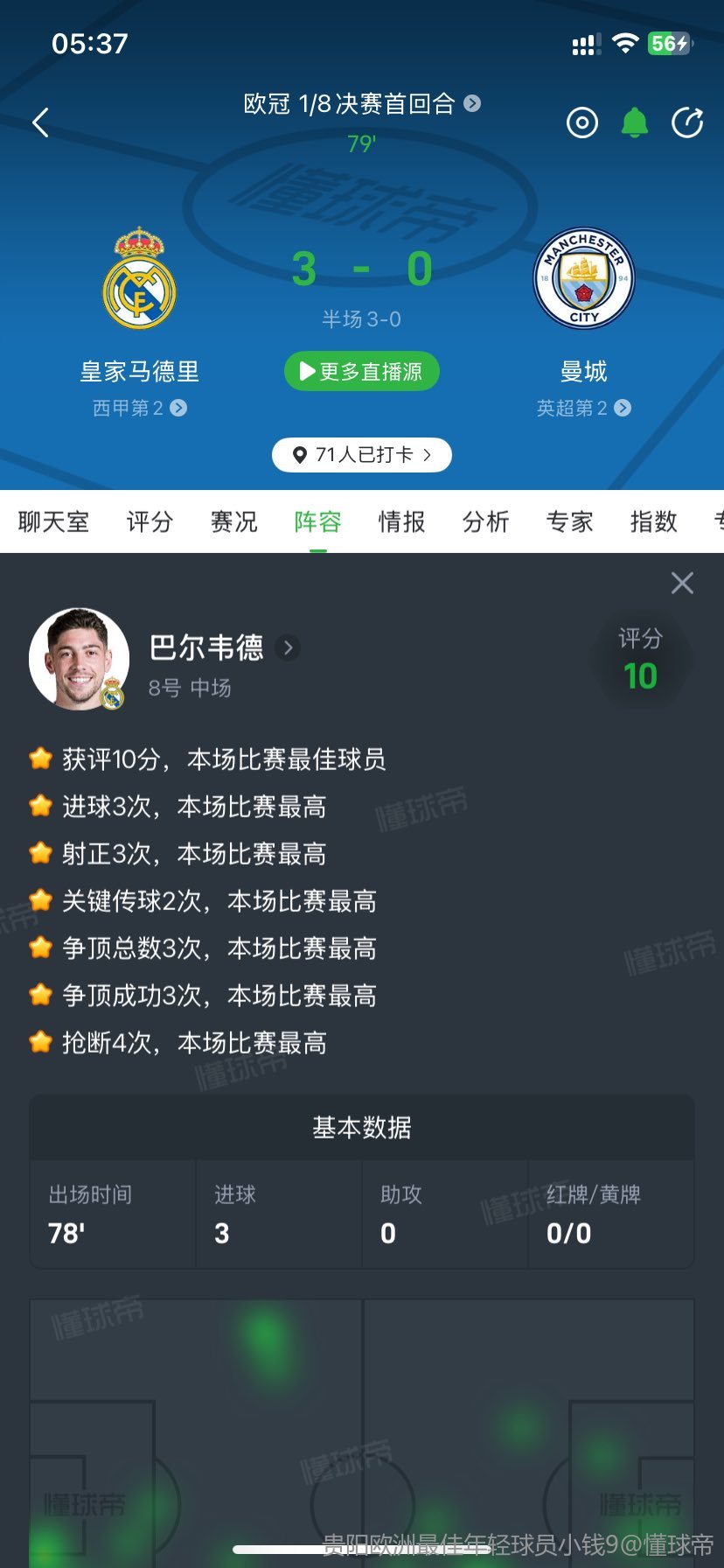Share this match
724x1568 pixels.
pyautogui.click(x=687, y=122)
